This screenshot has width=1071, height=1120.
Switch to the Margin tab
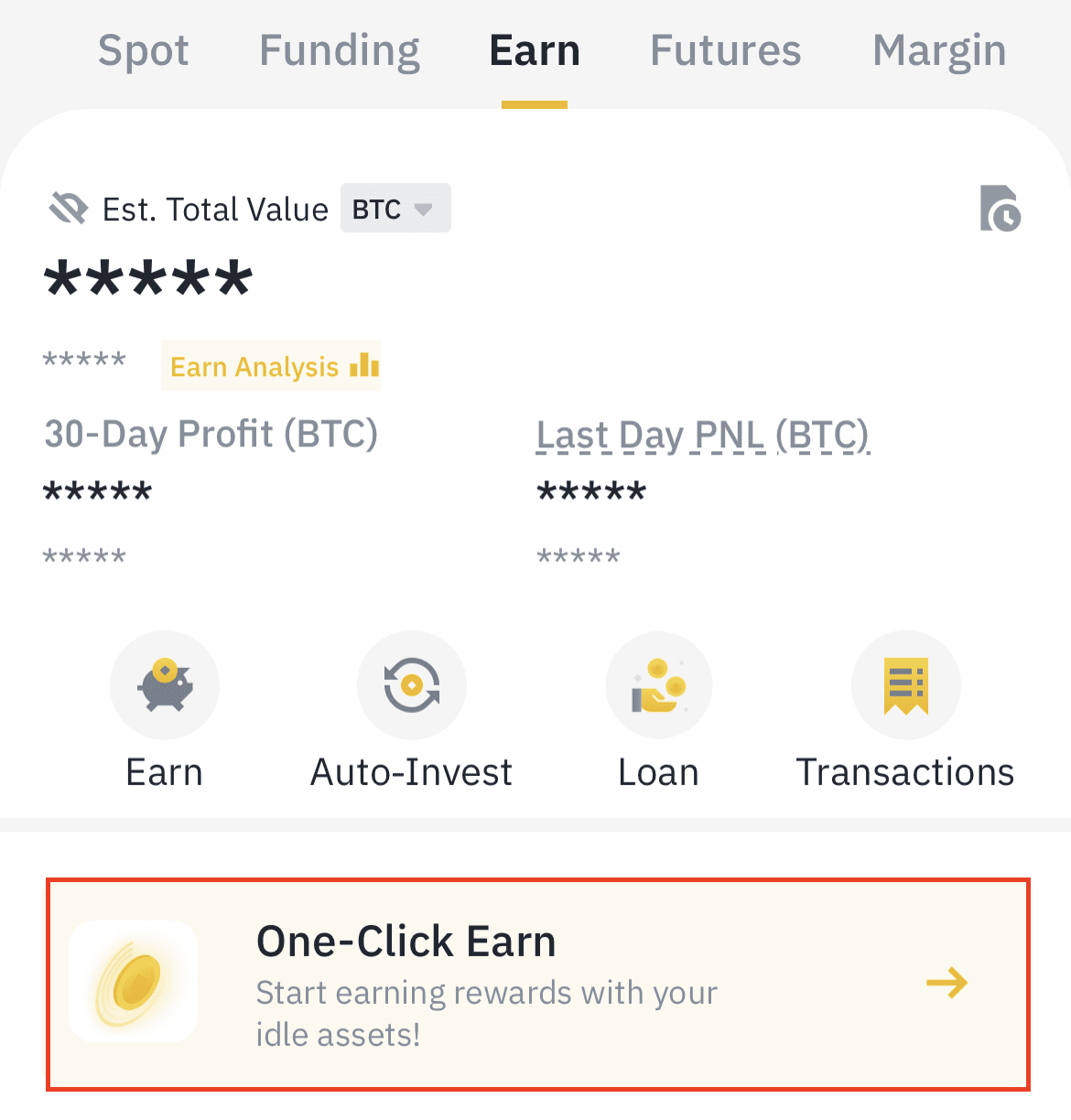pos(939,50)
